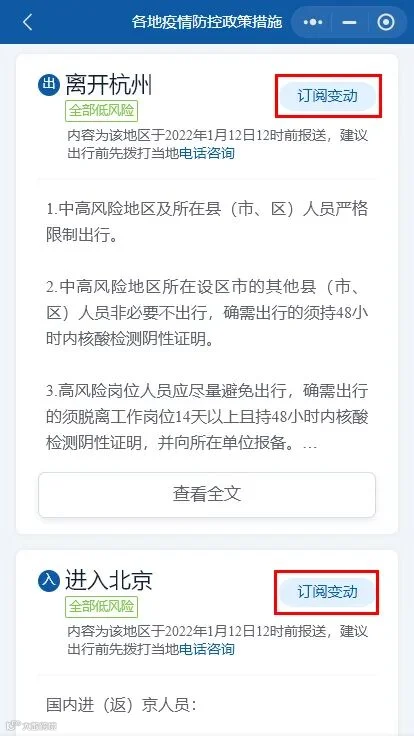Screen dimensions: 414x736
Task: Open 电话咨询 link under 离开杭州
Action: coord(207,153)
